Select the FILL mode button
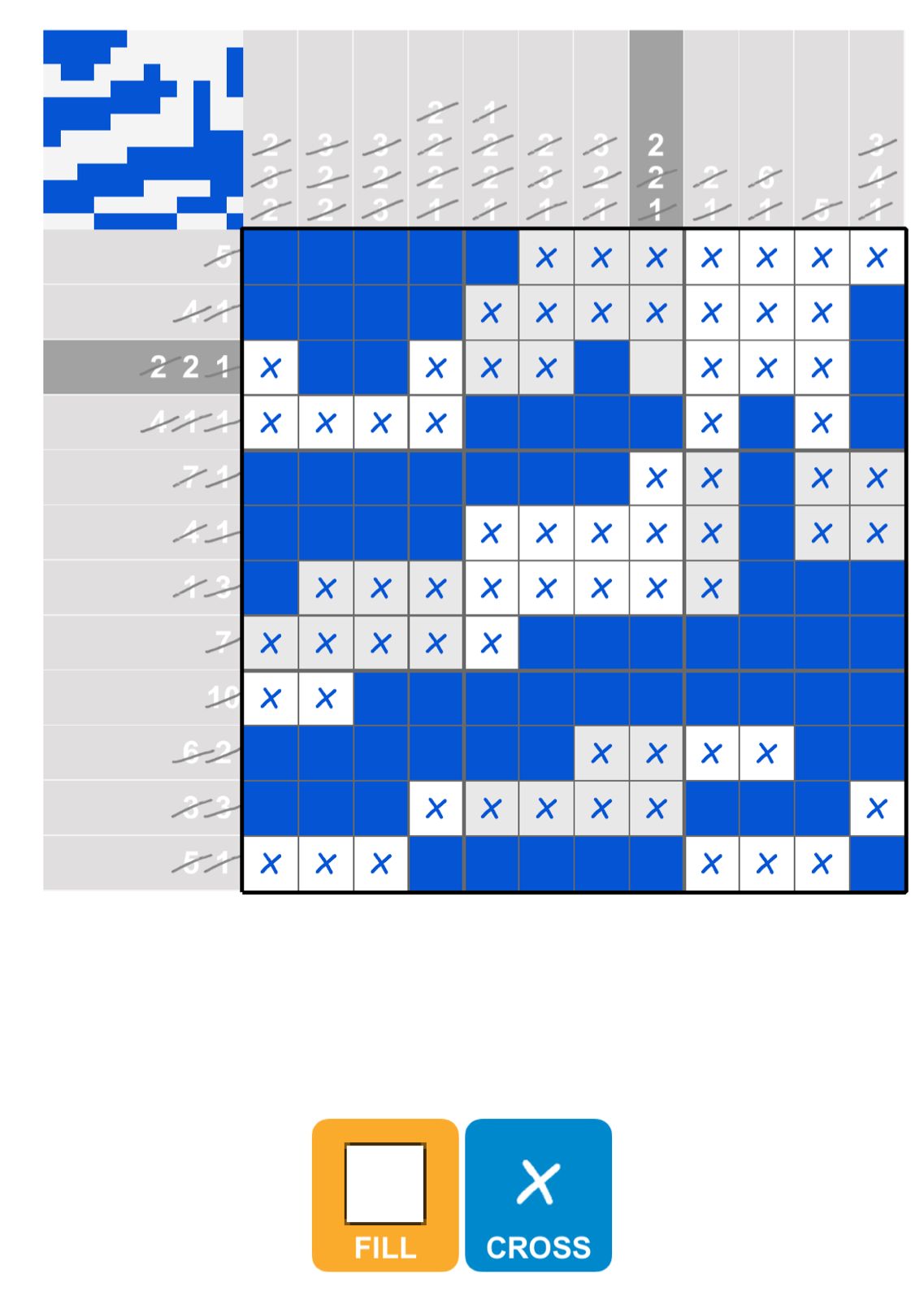 pyautogui.click(x=384, y=1194)
